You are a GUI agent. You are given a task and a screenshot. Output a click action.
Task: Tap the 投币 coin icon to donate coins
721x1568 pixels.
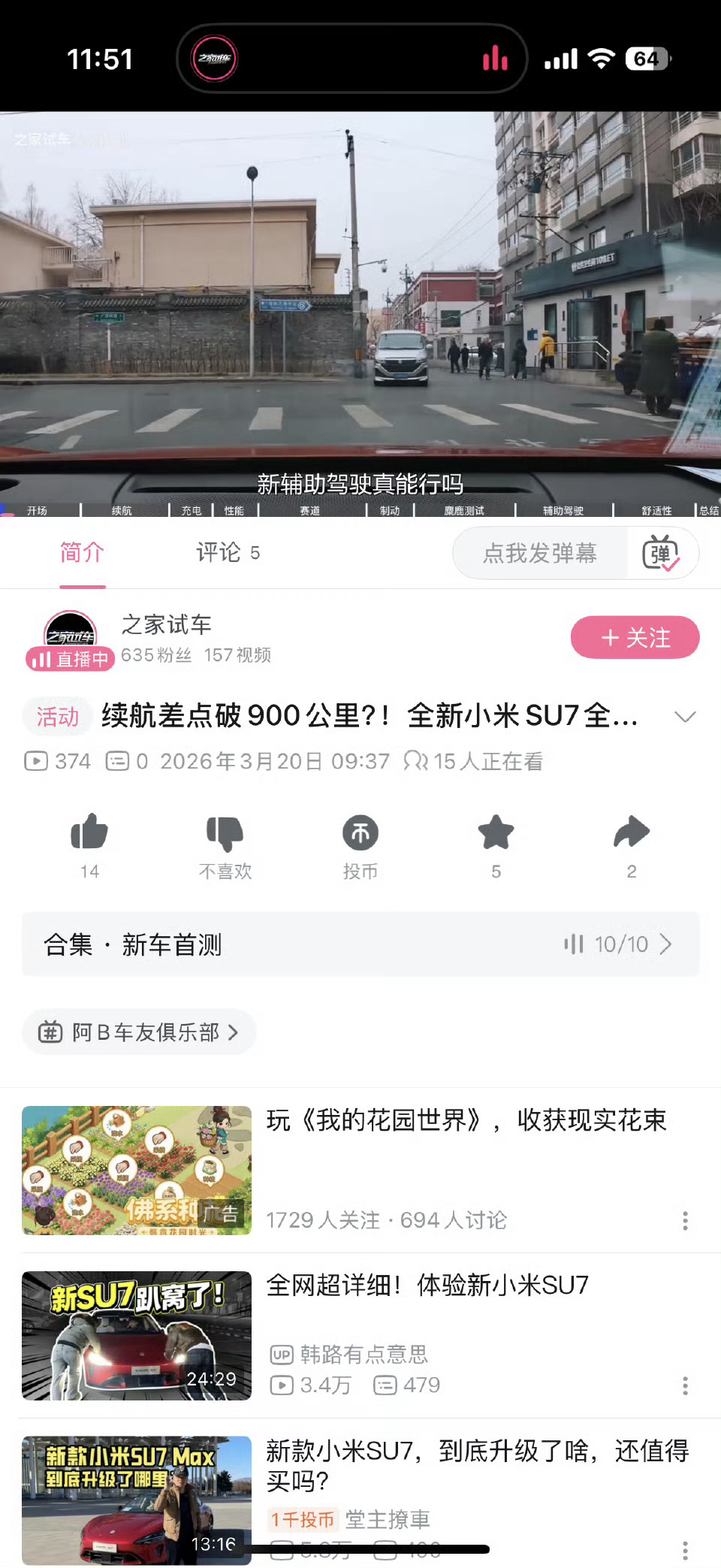(360, 834)
